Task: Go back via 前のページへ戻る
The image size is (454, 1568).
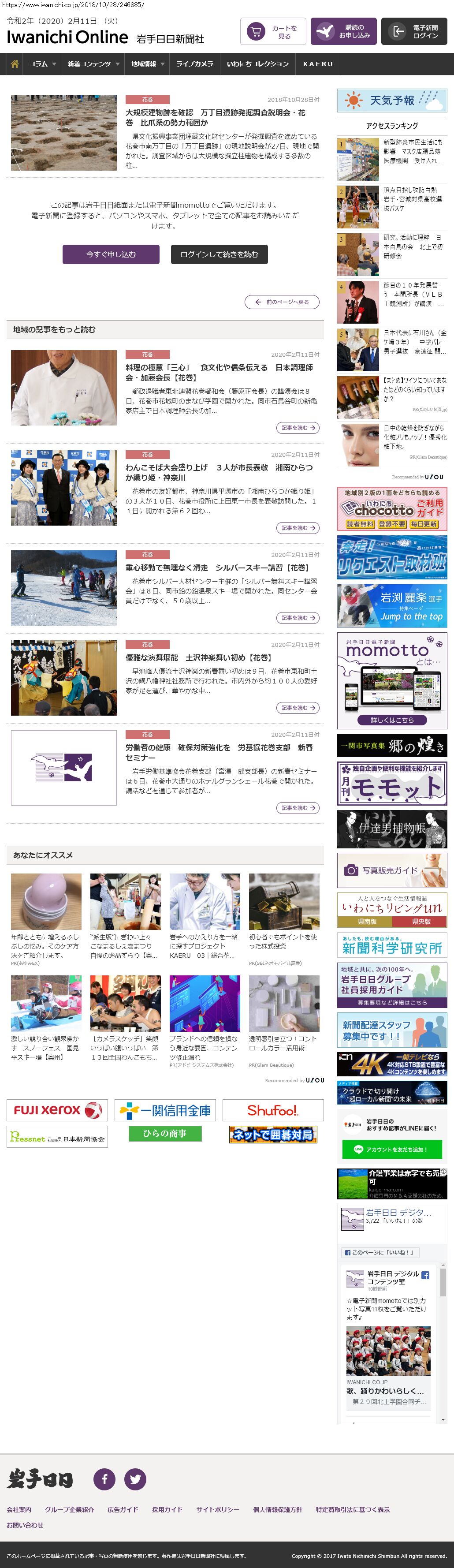Action: (282, 302)
